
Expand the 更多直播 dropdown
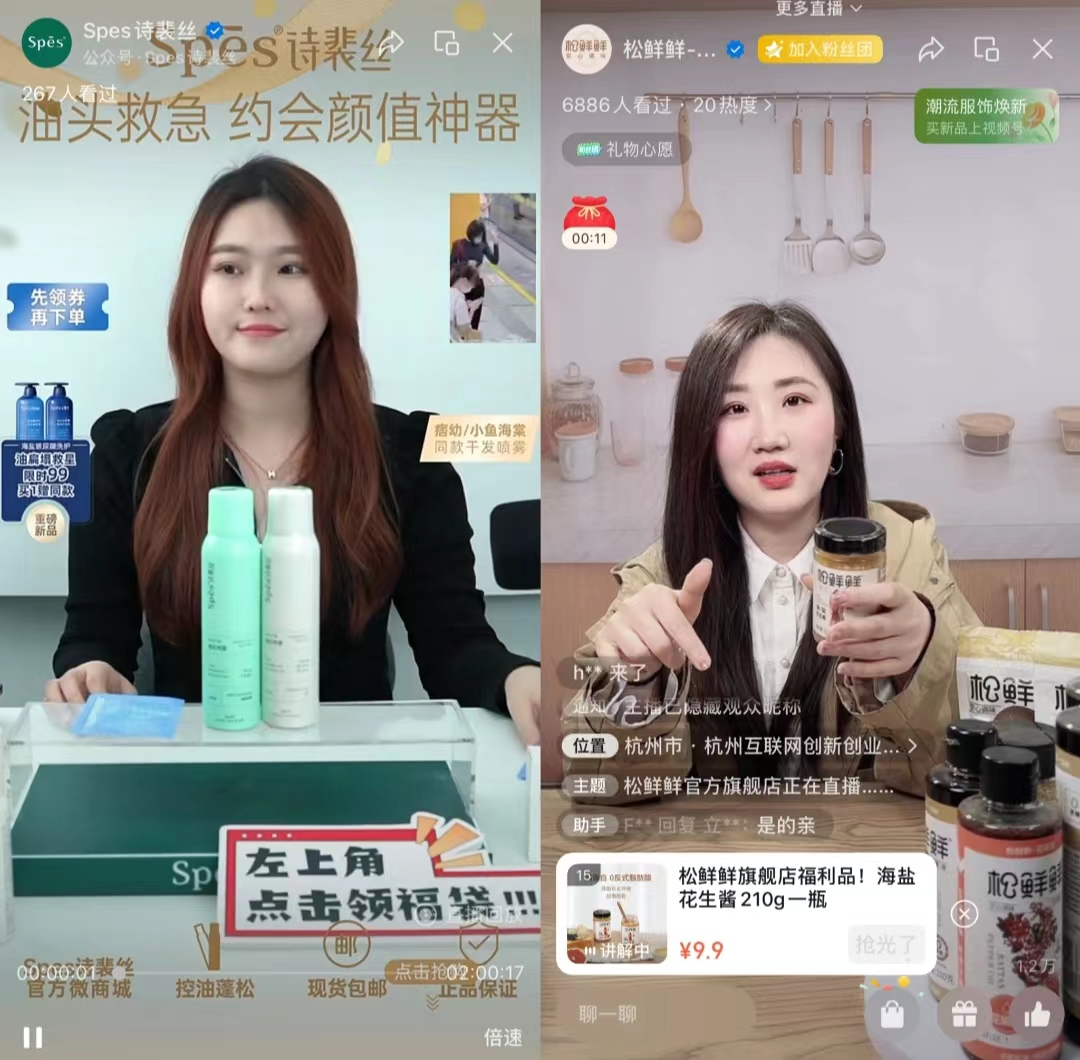point(819,9)
